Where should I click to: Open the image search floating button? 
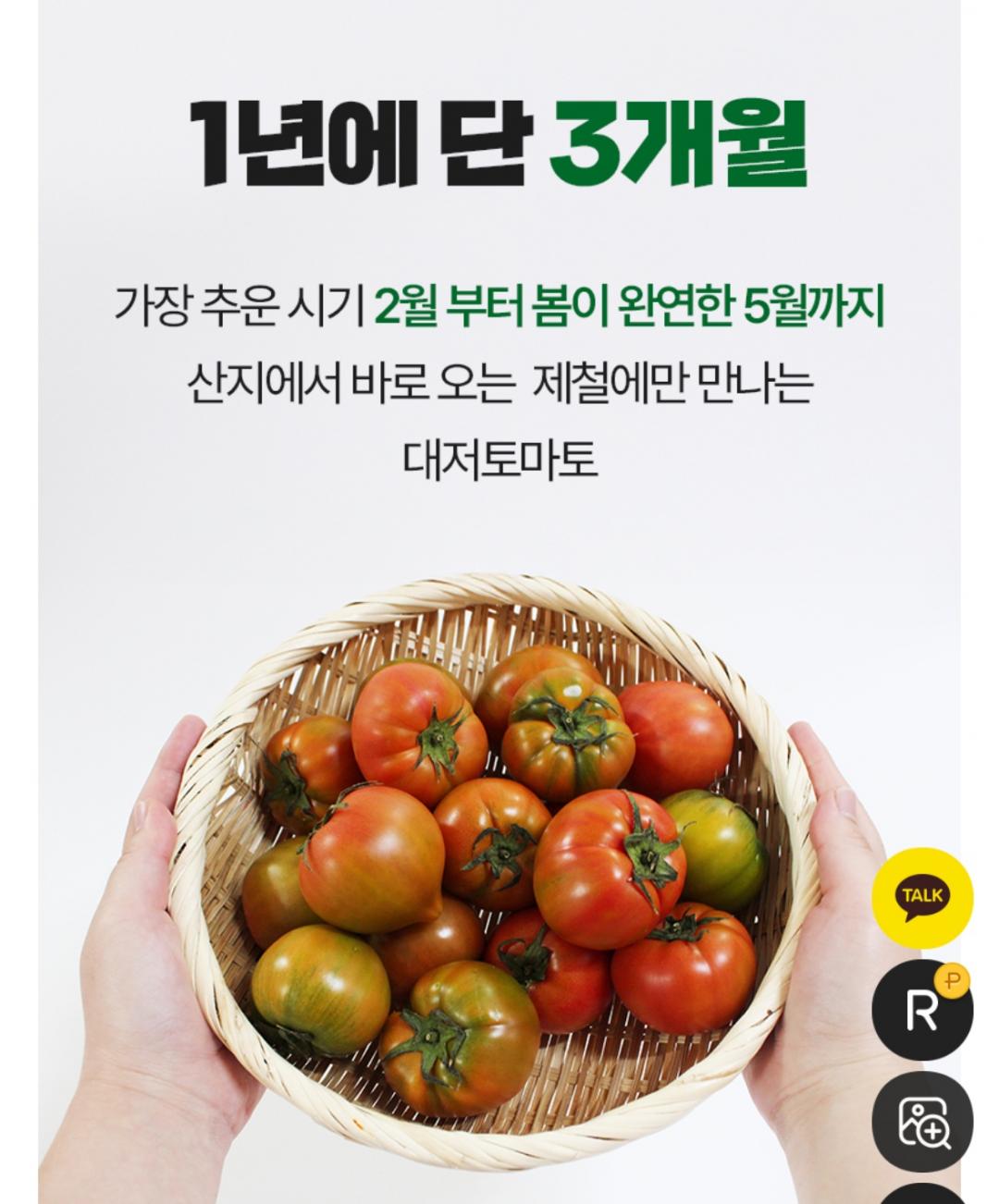click(x=921, y=1122)
